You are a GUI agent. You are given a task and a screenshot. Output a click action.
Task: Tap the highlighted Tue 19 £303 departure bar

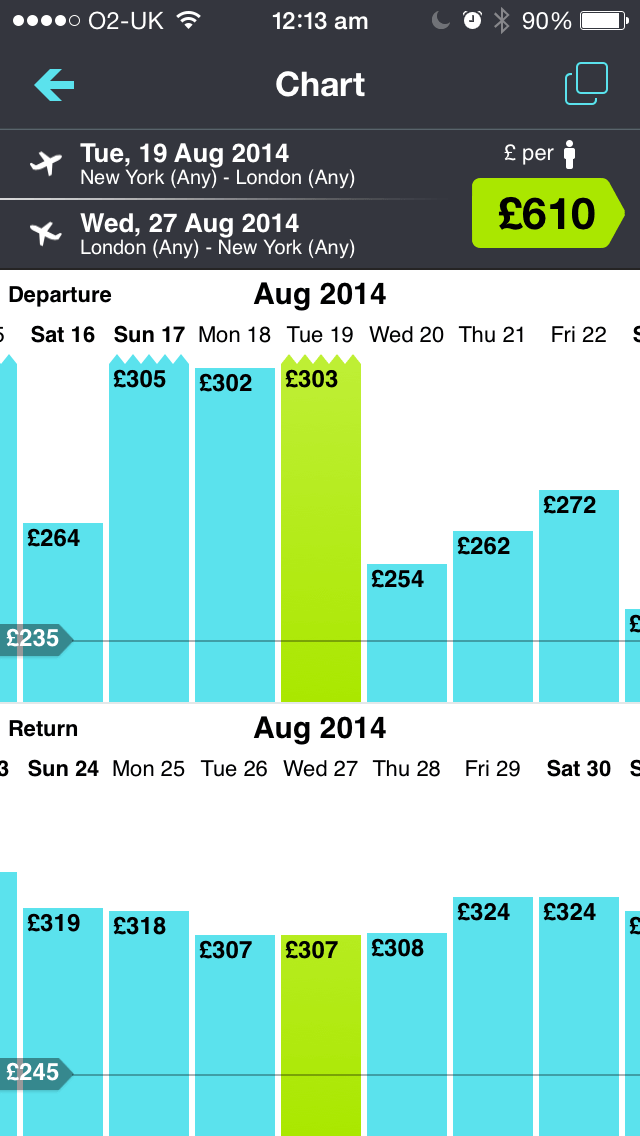(320, 529)
